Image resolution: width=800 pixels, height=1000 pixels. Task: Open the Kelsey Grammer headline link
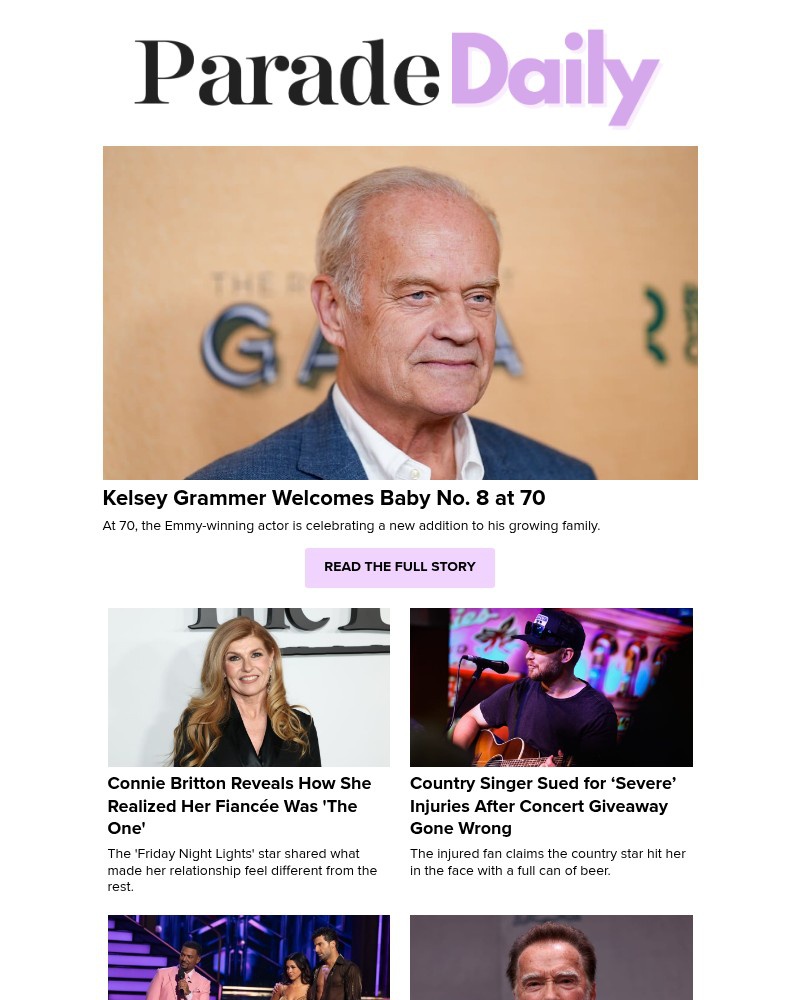coord(323,498)
